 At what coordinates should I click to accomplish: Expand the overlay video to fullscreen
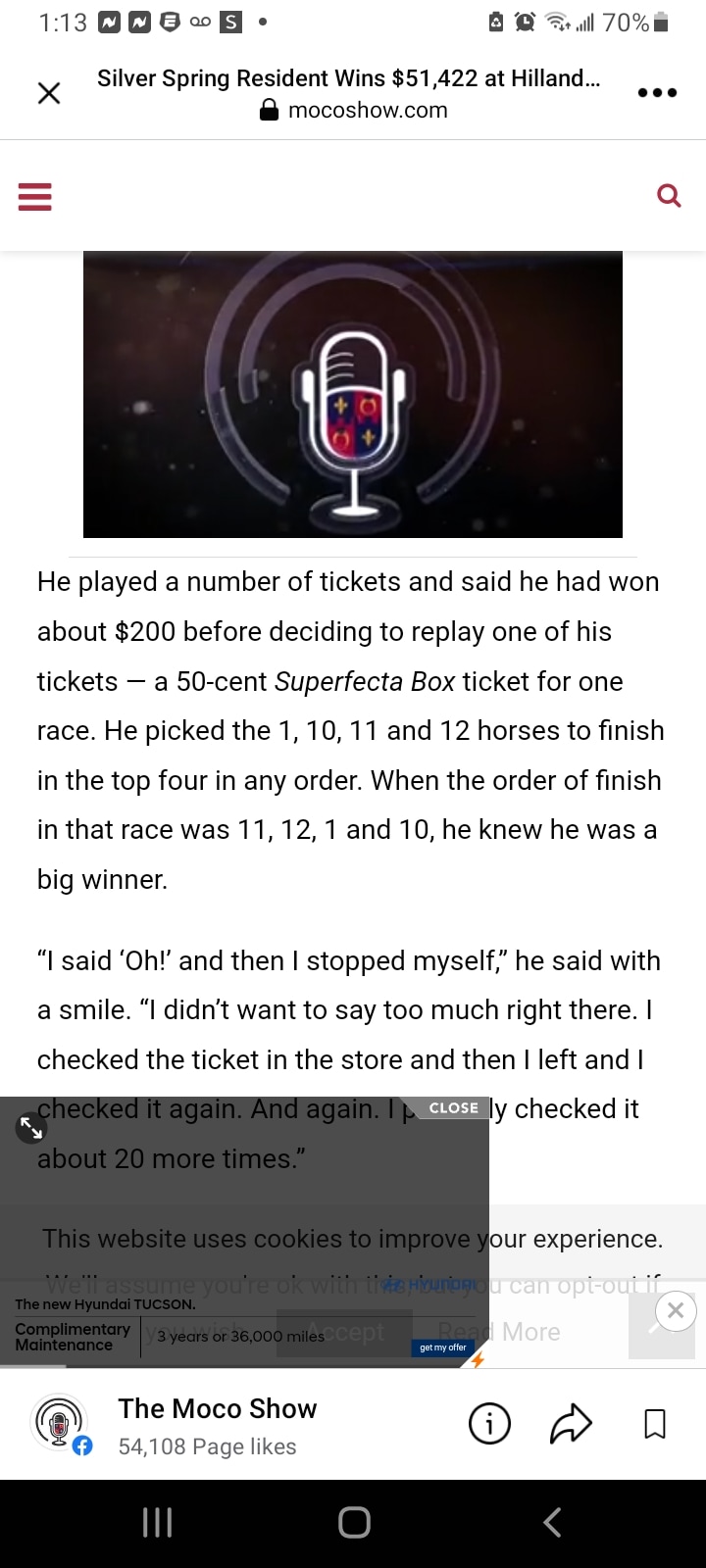tap(31, 1128)
